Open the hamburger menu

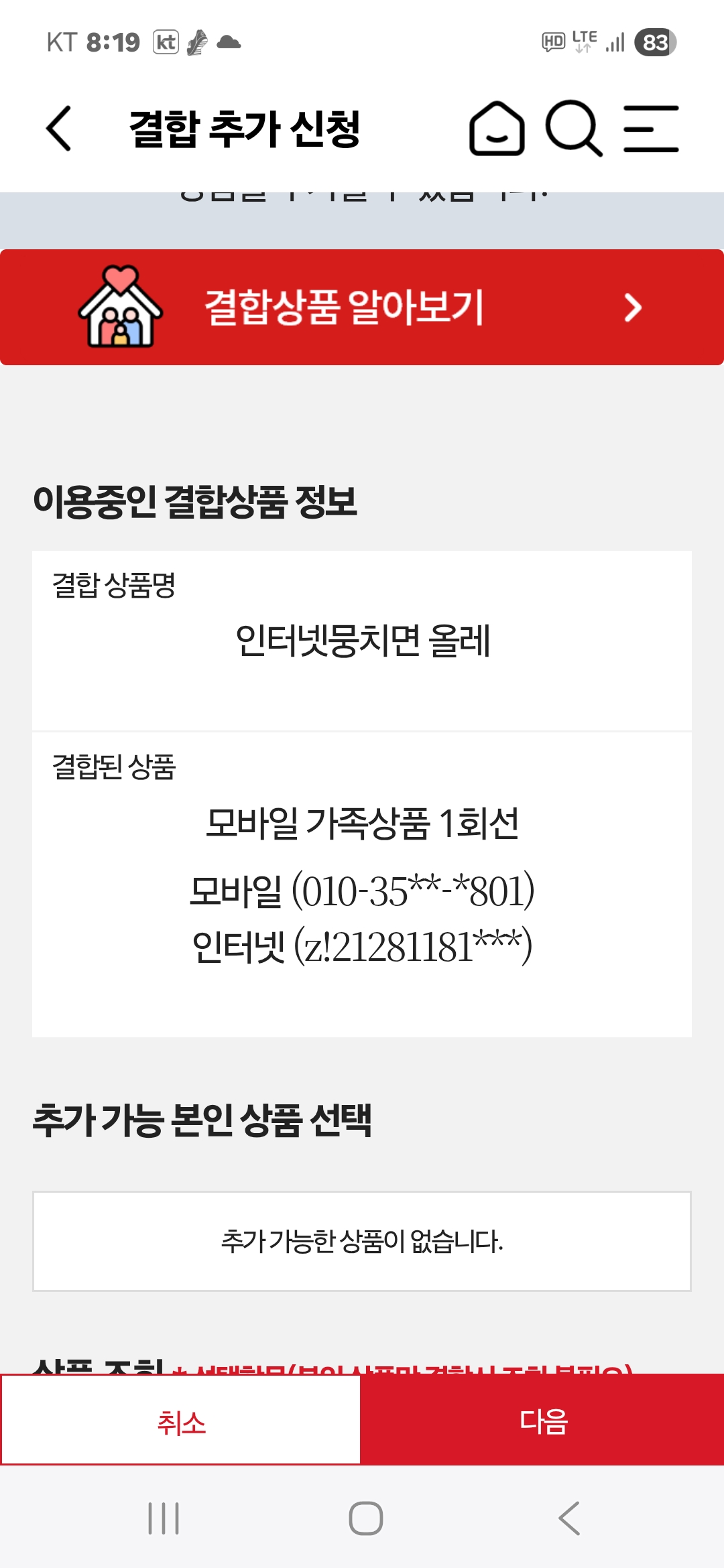pyautogui.click(x=651, y=129)
